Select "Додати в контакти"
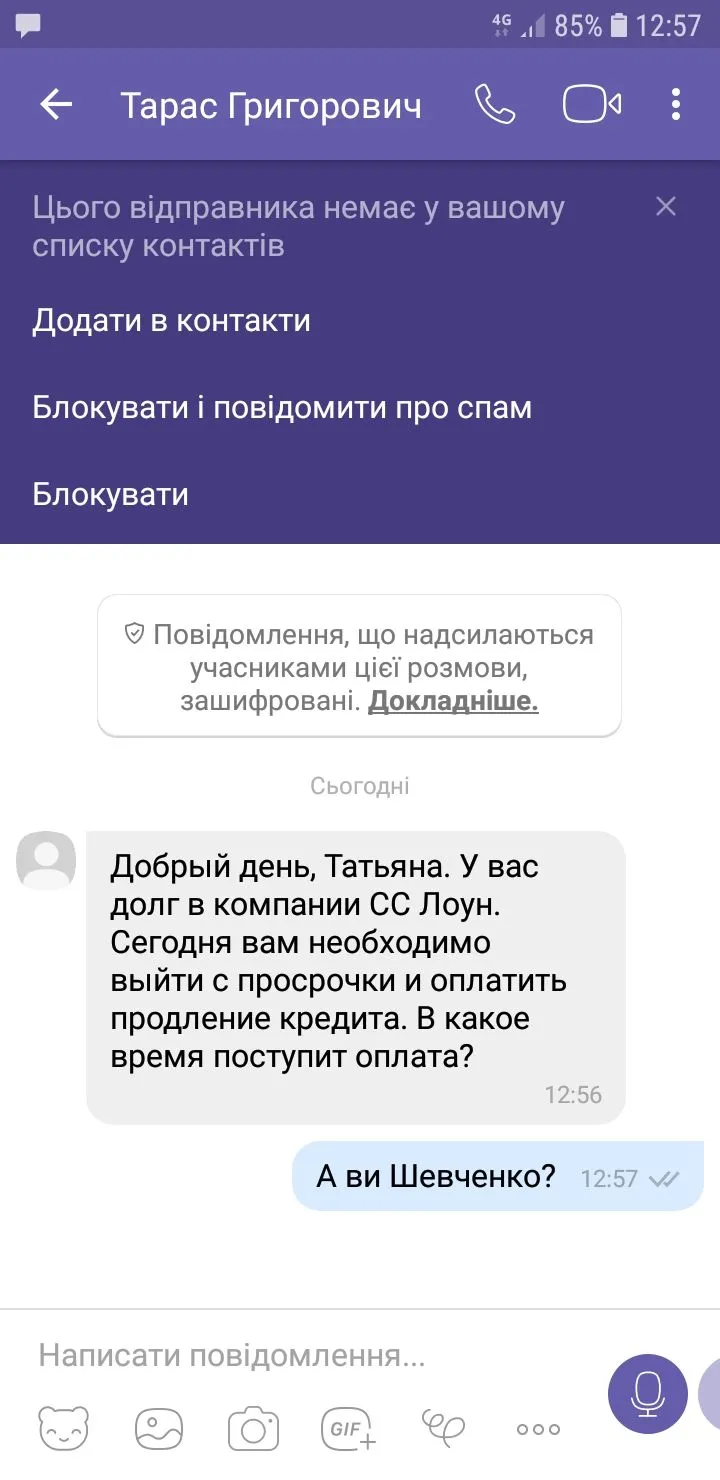720x1480 pixels. pos(171,321)
